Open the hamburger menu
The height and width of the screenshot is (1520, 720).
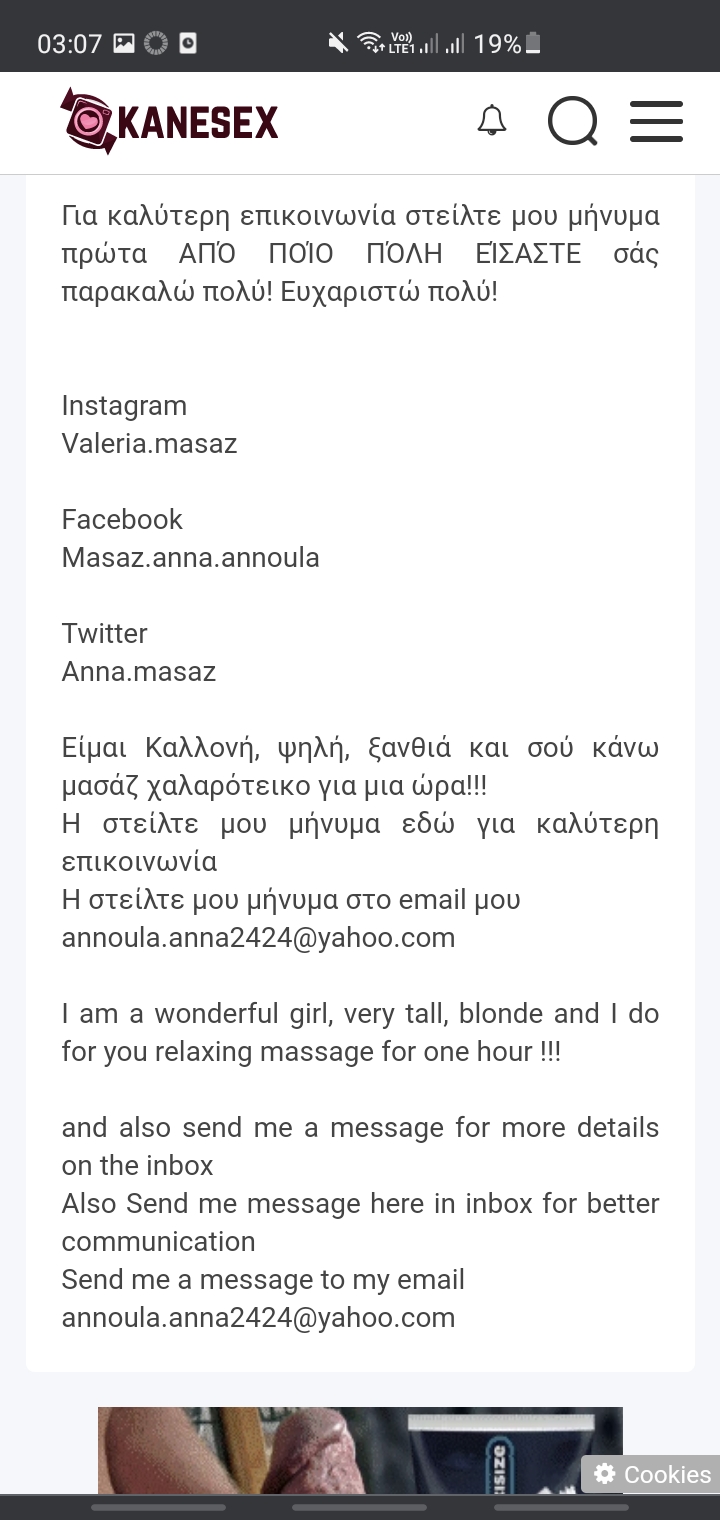coord(656,121)
